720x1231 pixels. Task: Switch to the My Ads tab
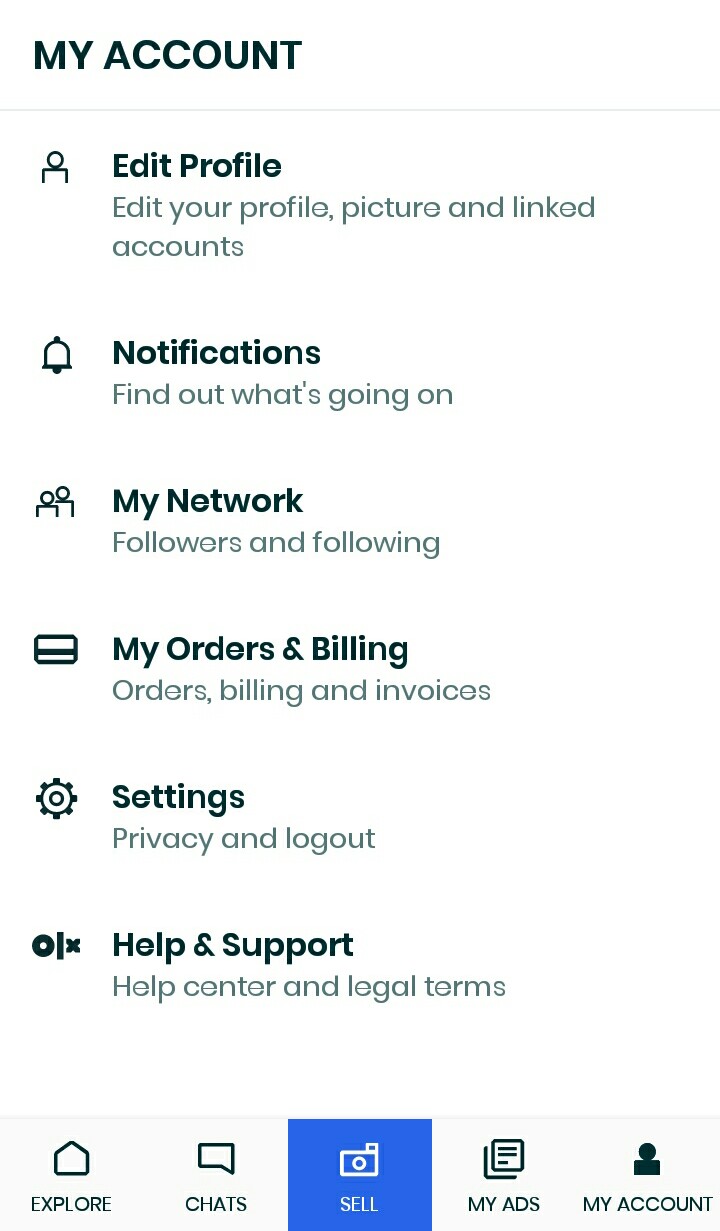click(x=504, y=1175)
